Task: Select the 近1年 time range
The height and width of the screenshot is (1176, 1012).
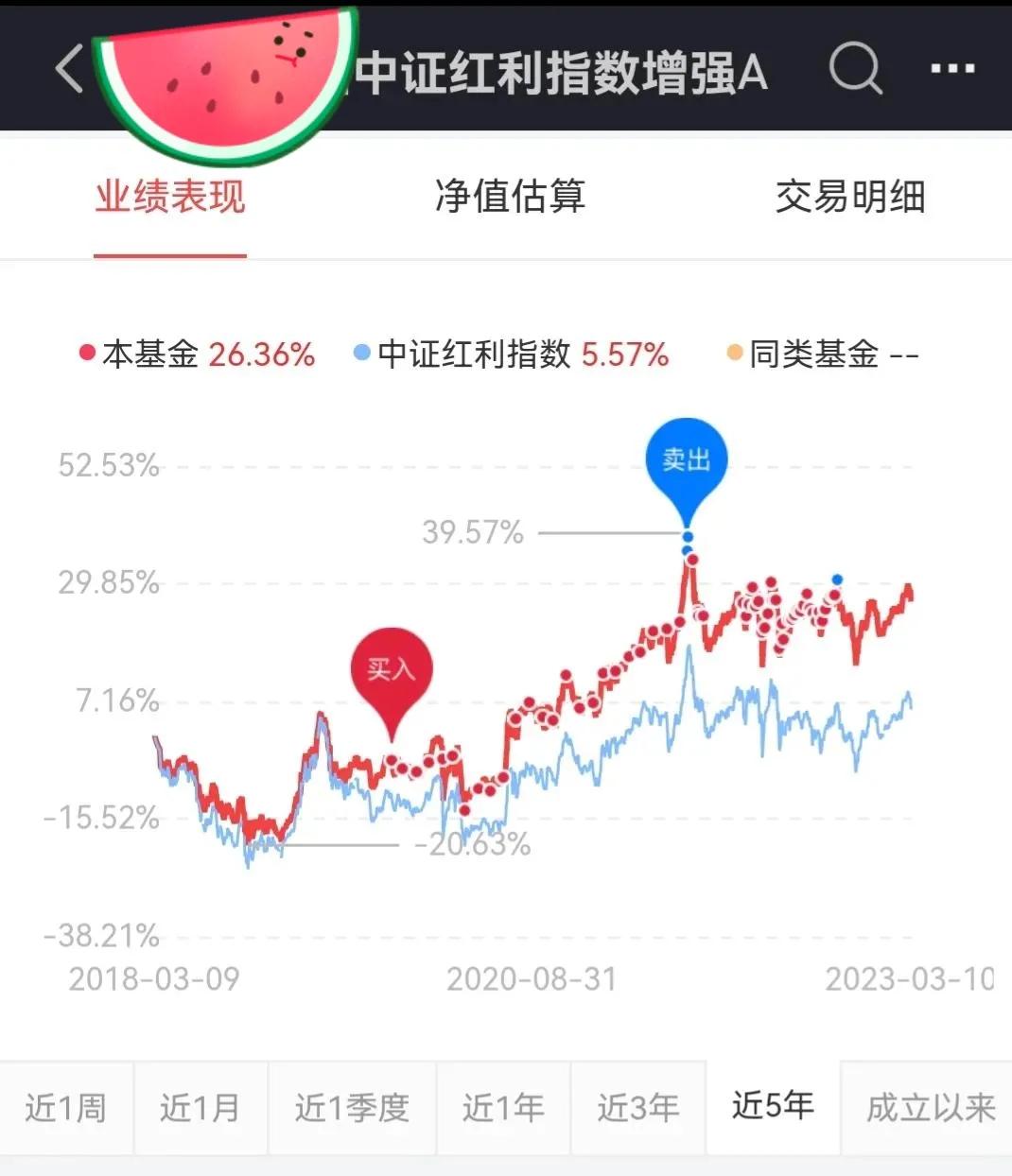Action: coord(503,1107)
